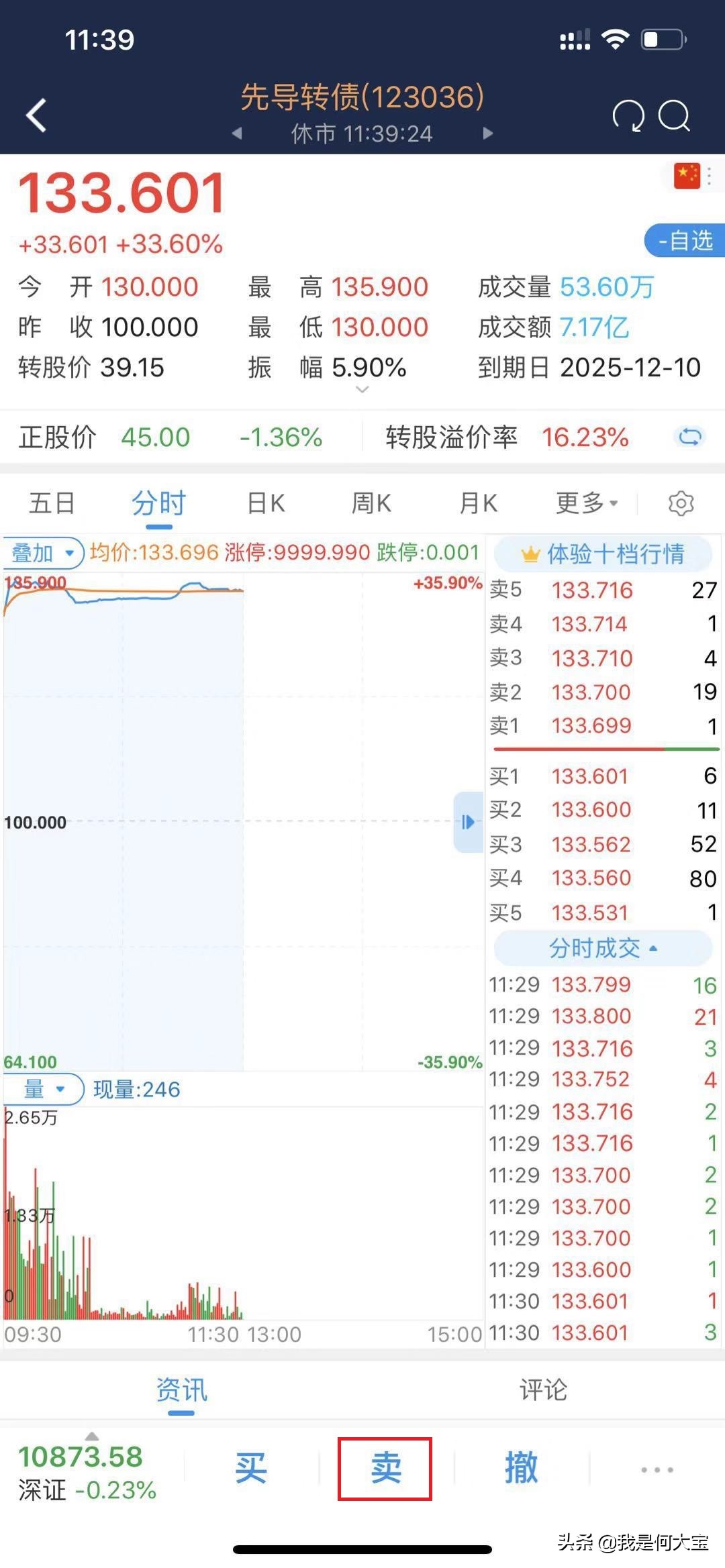Tap the crown icon beside 体验十档行情
This screenshot has height=1568, width=725.
530,554
